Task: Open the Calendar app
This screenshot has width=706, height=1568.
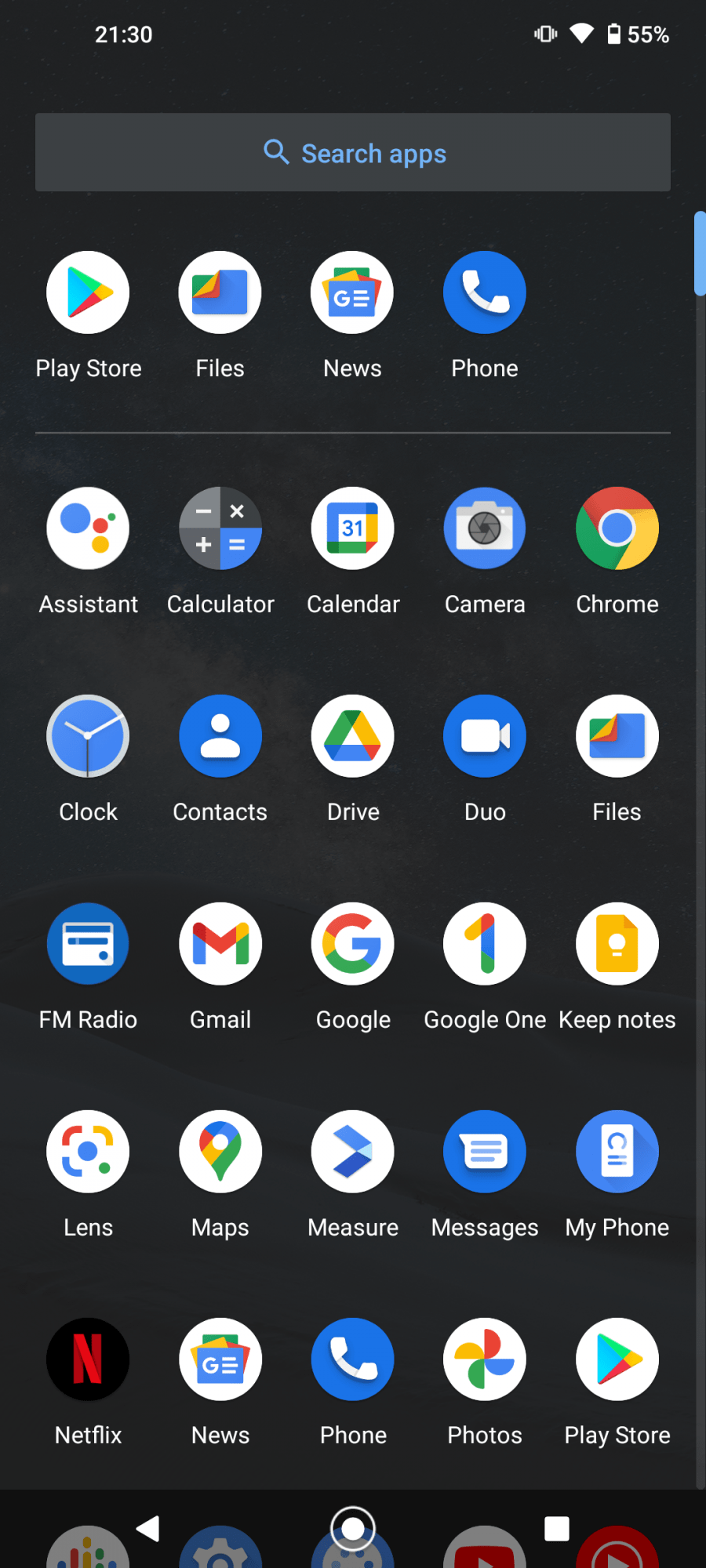Action: (x=353, y=528)
